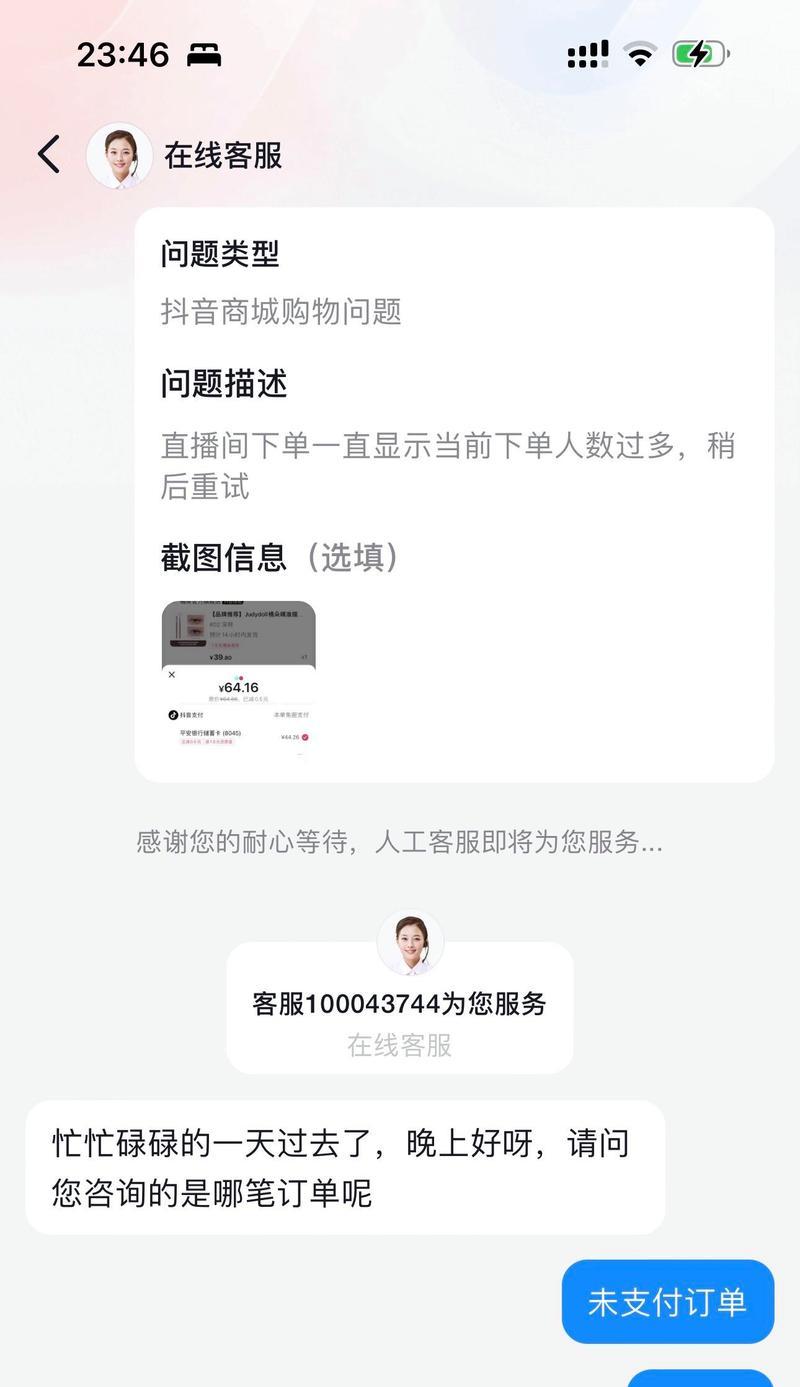
Task: Go back from the 在线客服 chat
Action: (x=49, y=155)
